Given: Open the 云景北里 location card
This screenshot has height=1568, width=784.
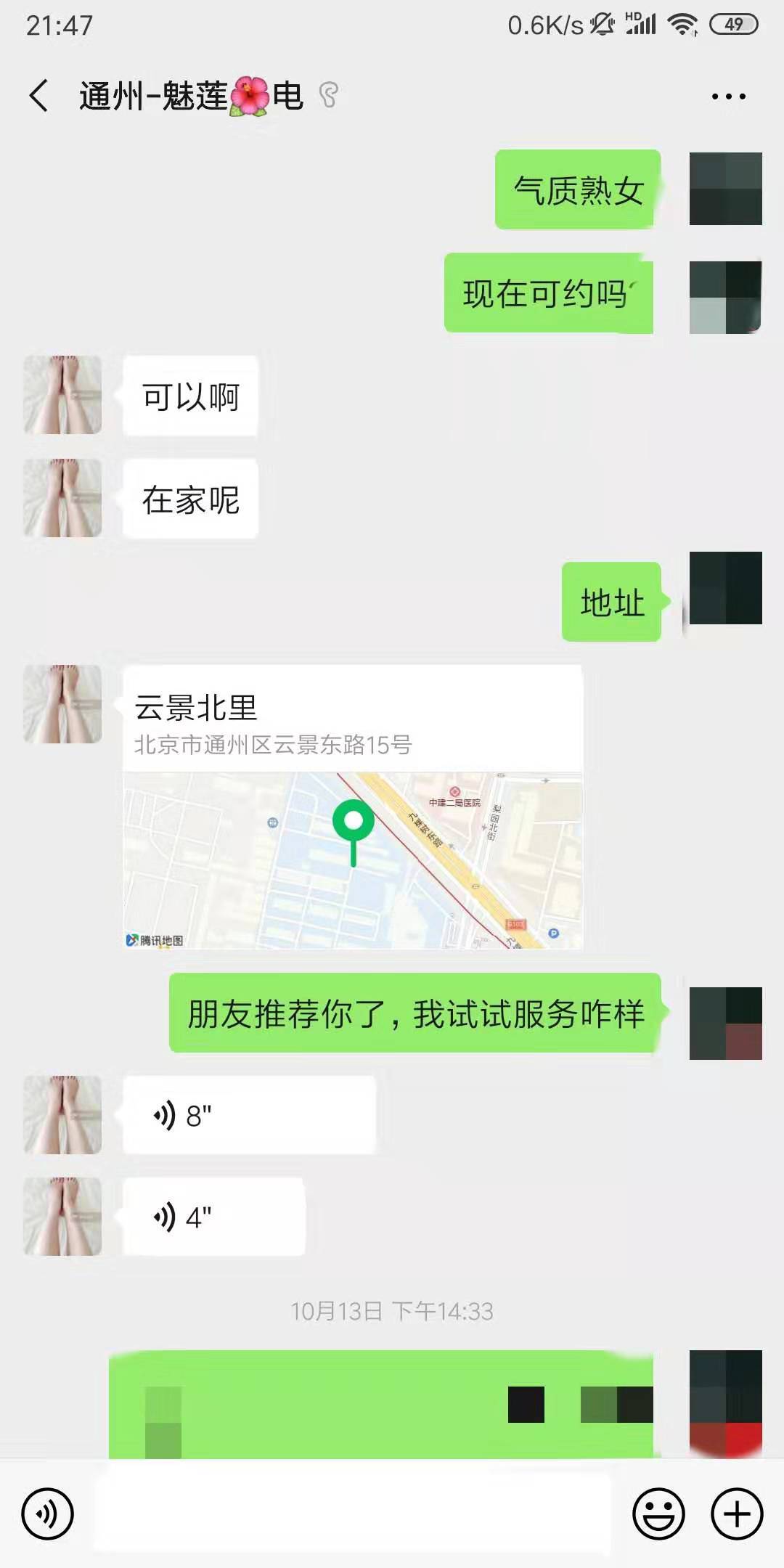Looking at the screenshot, I should pyautogui.click(x=353, y=806).
